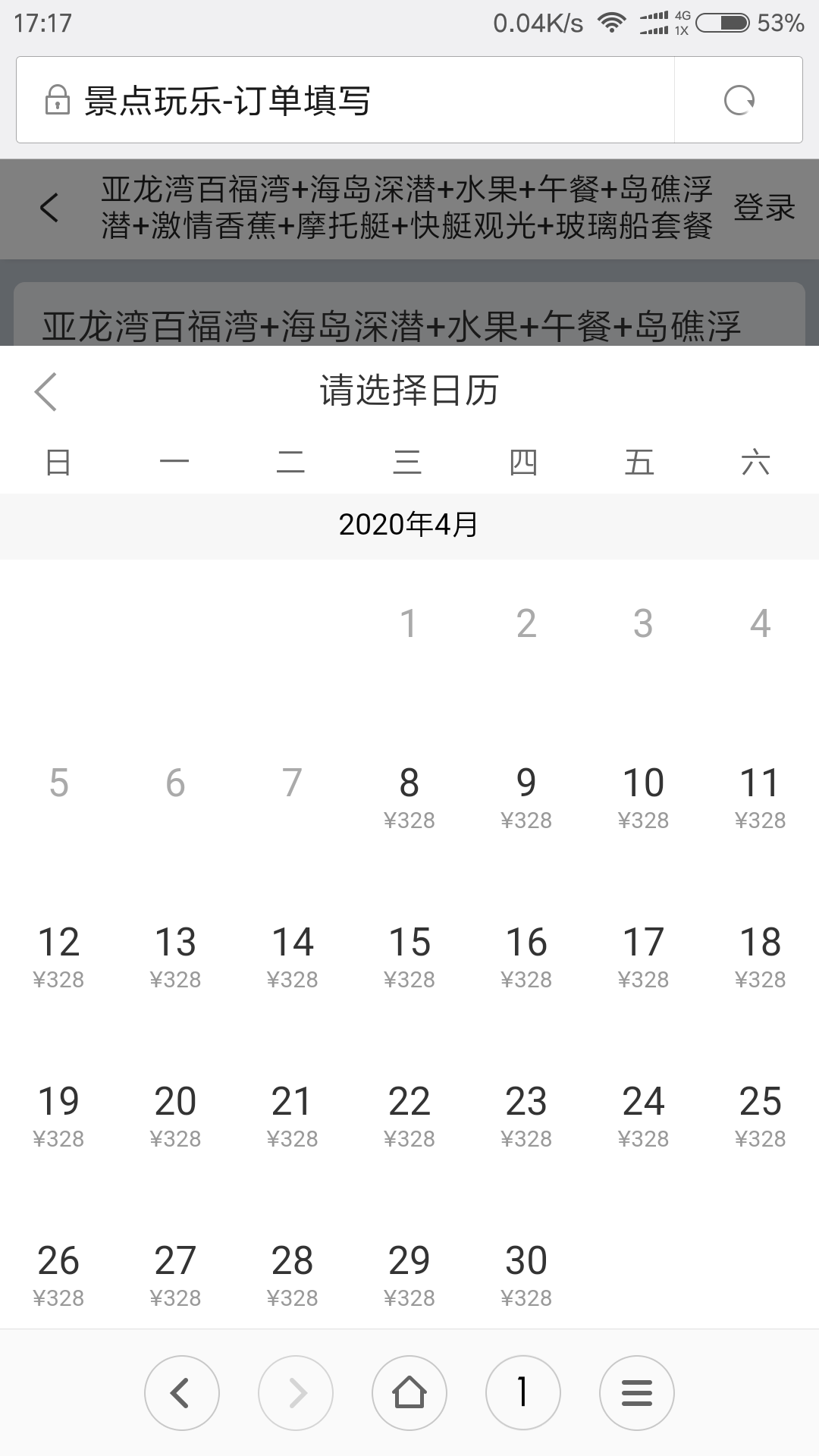Choose April 18 on the calendar
The image size is (819, 1456).
coord(760,955)
